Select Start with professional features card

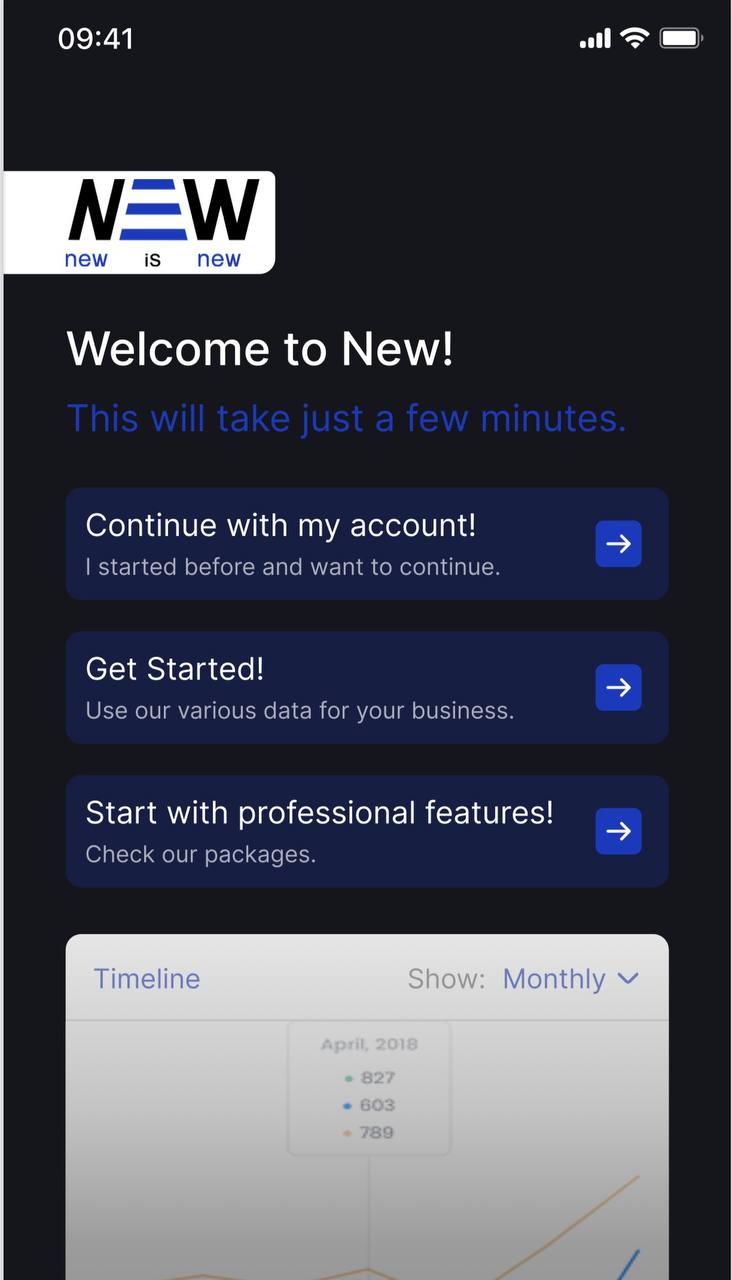(367, 831)
